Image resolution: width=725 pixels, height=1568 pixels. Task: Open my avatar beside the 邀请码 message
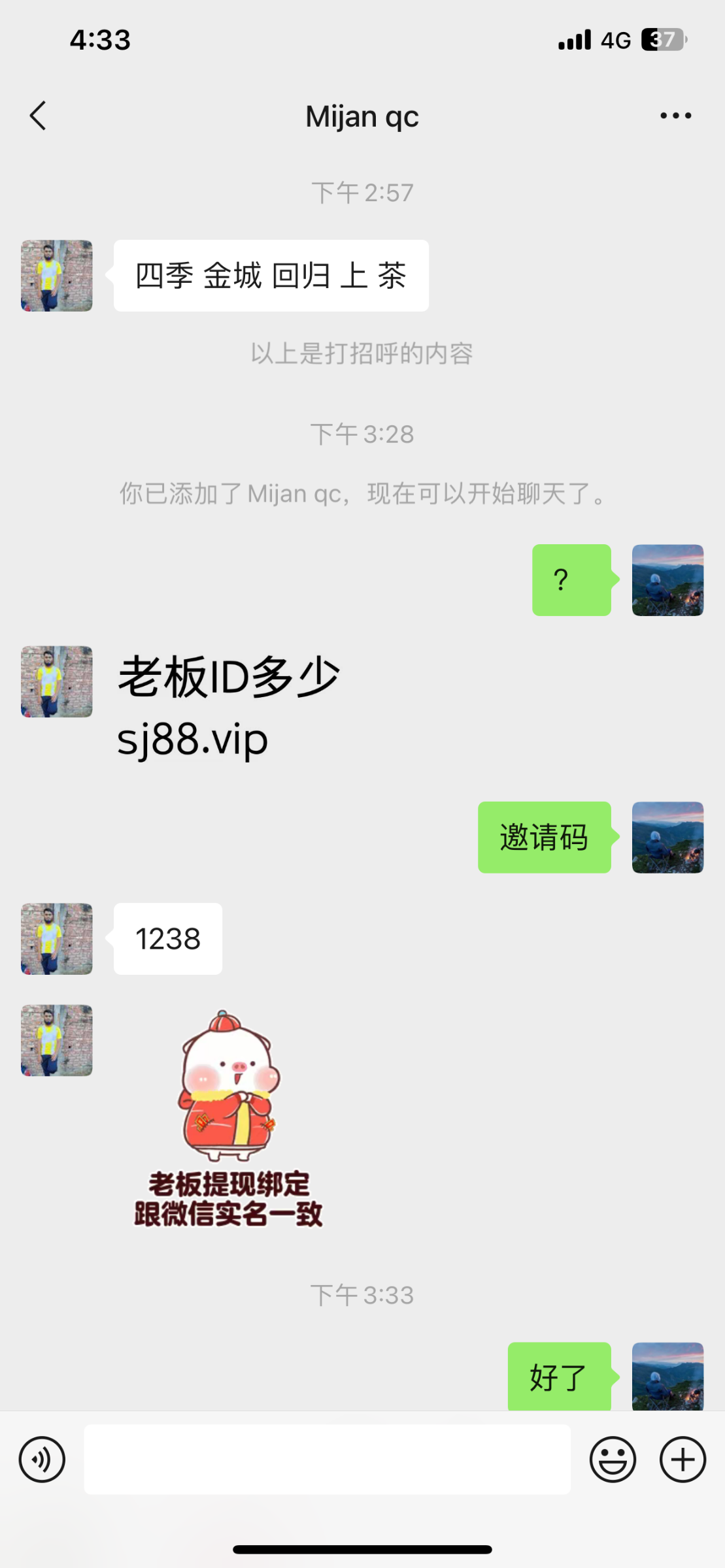pyautogui.click(x=667, y=838)
